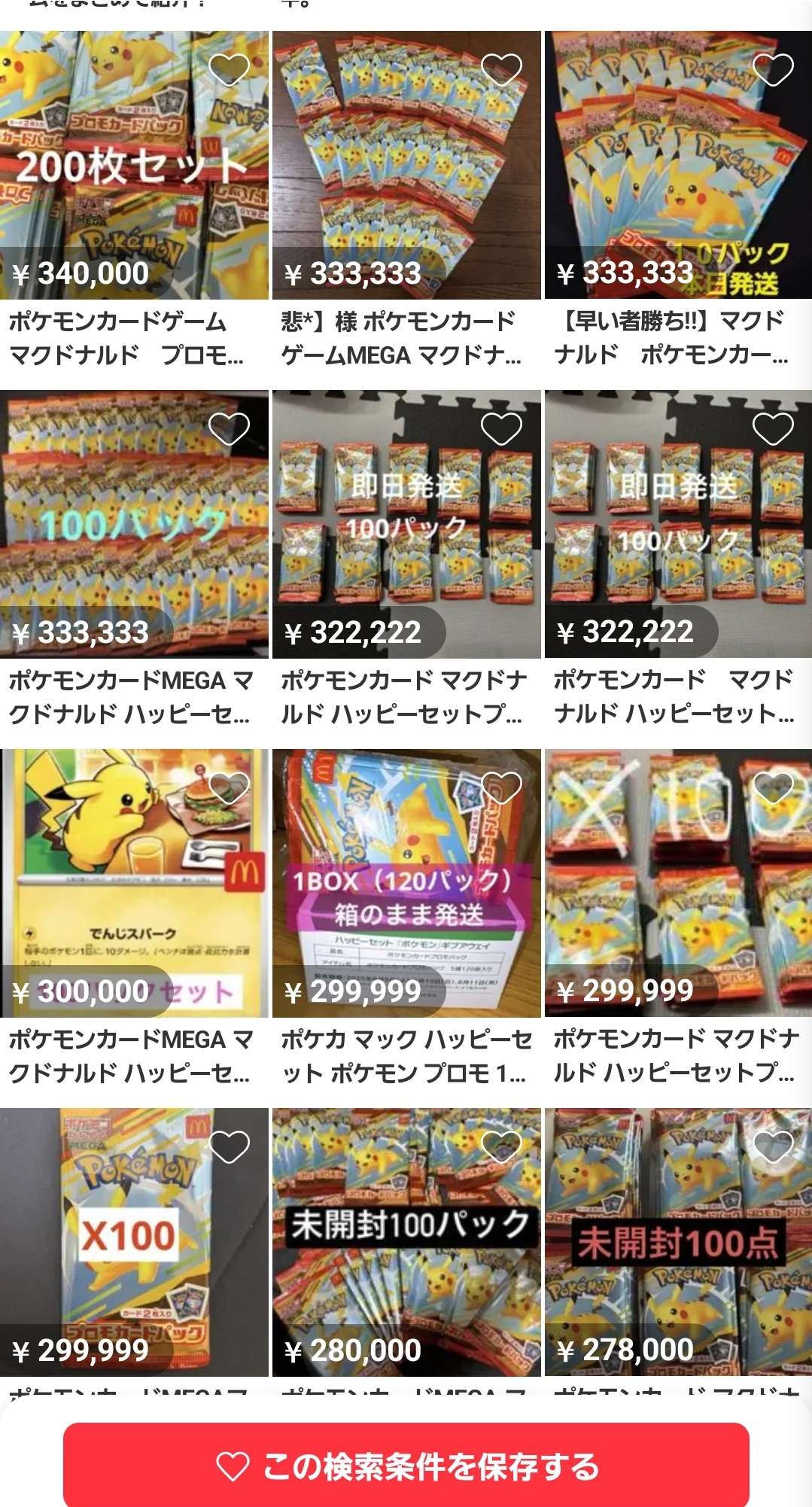The height and width of the screenshot is (1507, 812).
Task: Tap the red save search conditions button
Action: pyautogui.click(x=406, y=1466)
